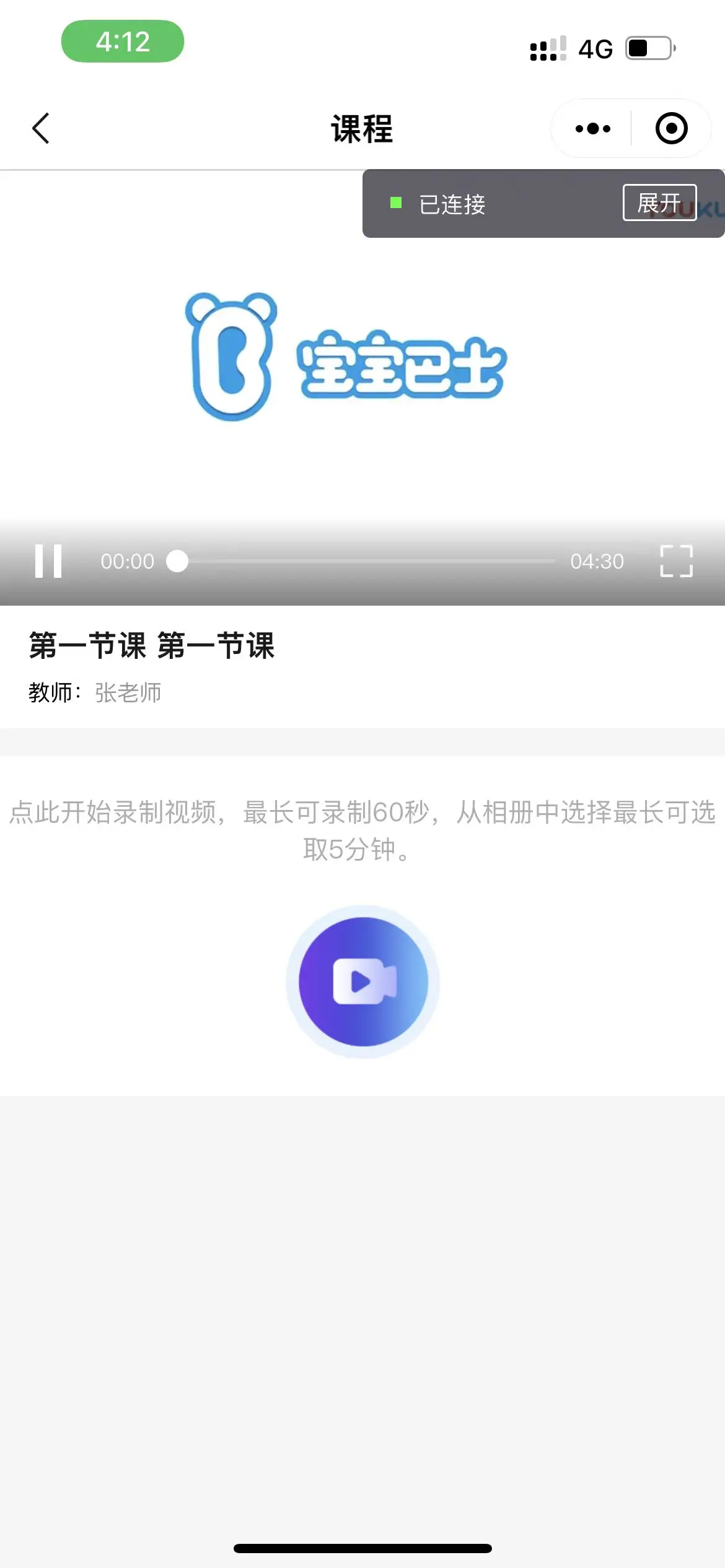Enter fullscreen video mode

[x=676, y=561]
